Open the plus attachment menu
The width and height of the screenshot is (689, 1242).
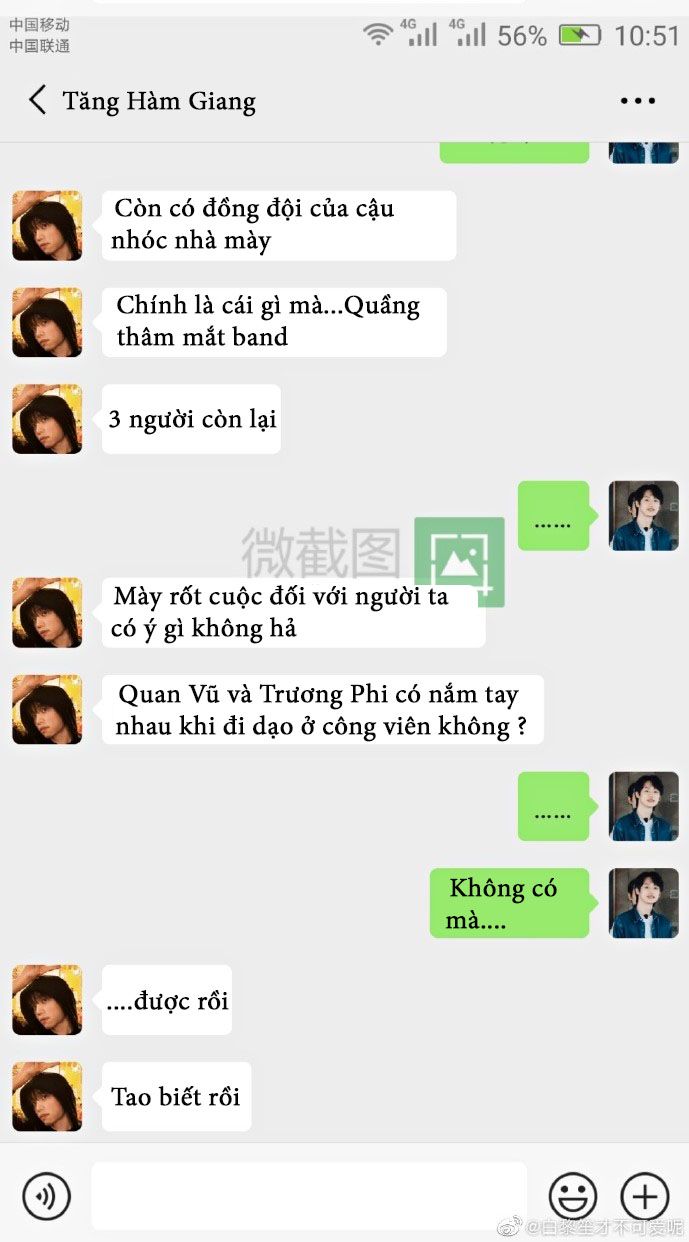[x=645, y=1195]
